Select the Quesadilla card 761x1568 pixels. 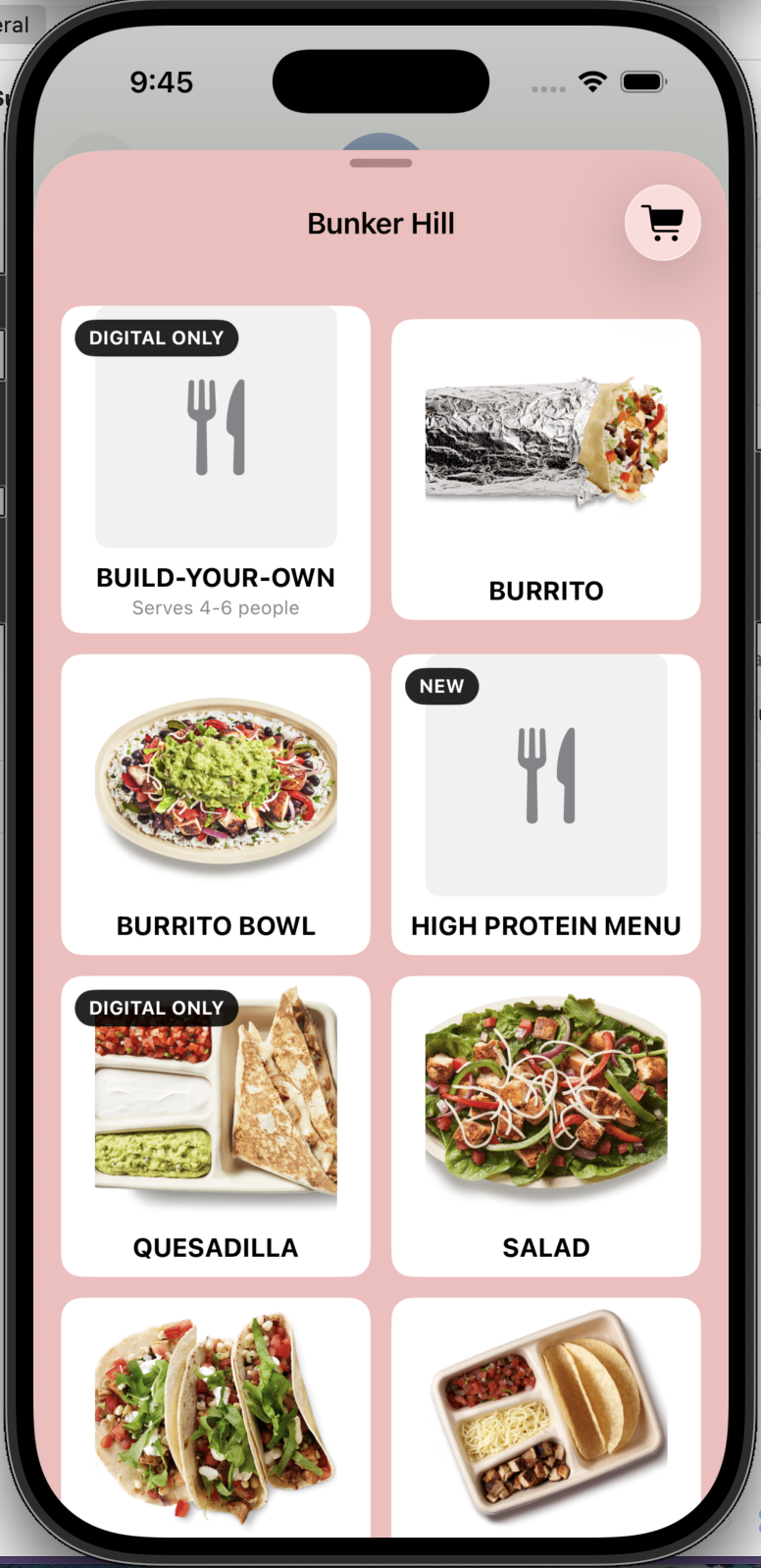(216, 1125)
